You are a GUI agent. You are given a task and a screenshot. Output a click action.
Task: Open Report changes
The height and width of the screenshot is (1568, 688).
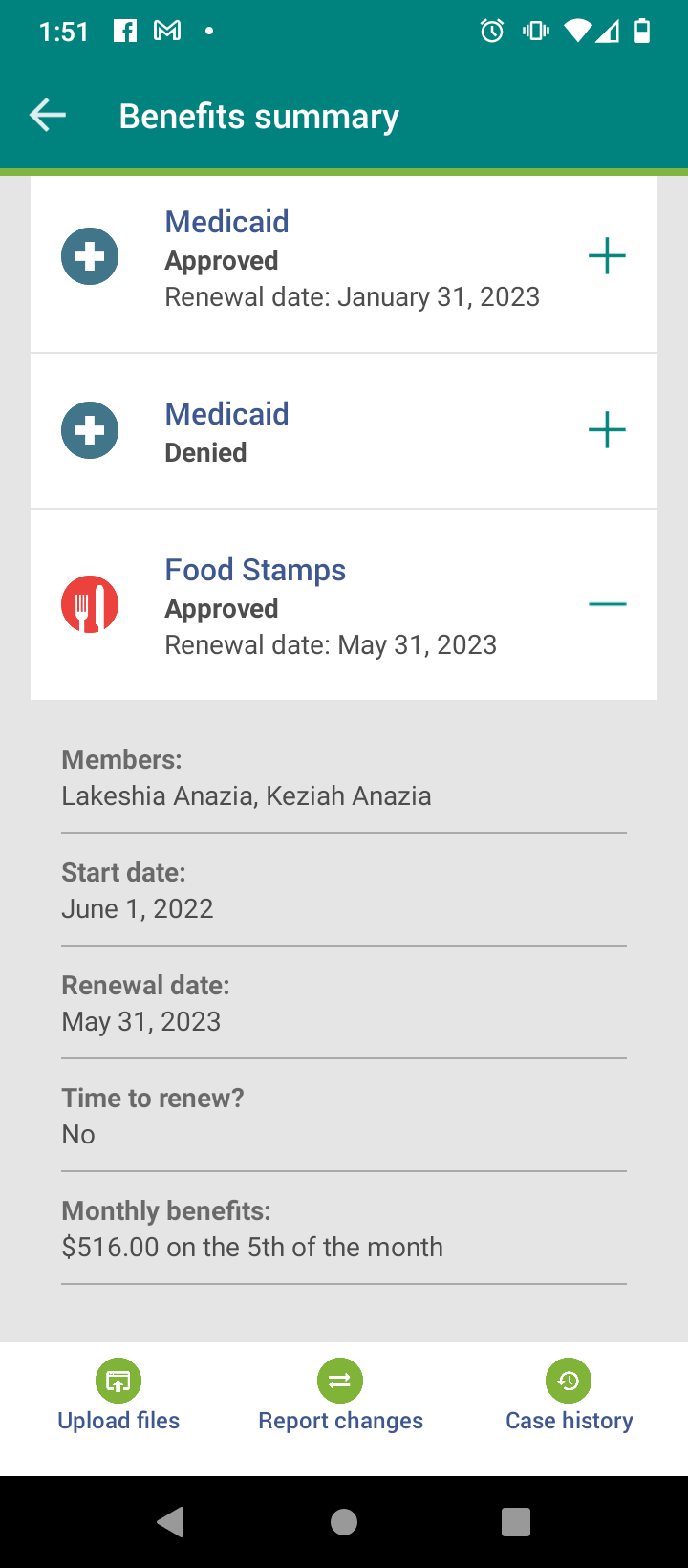[340, 1397]
